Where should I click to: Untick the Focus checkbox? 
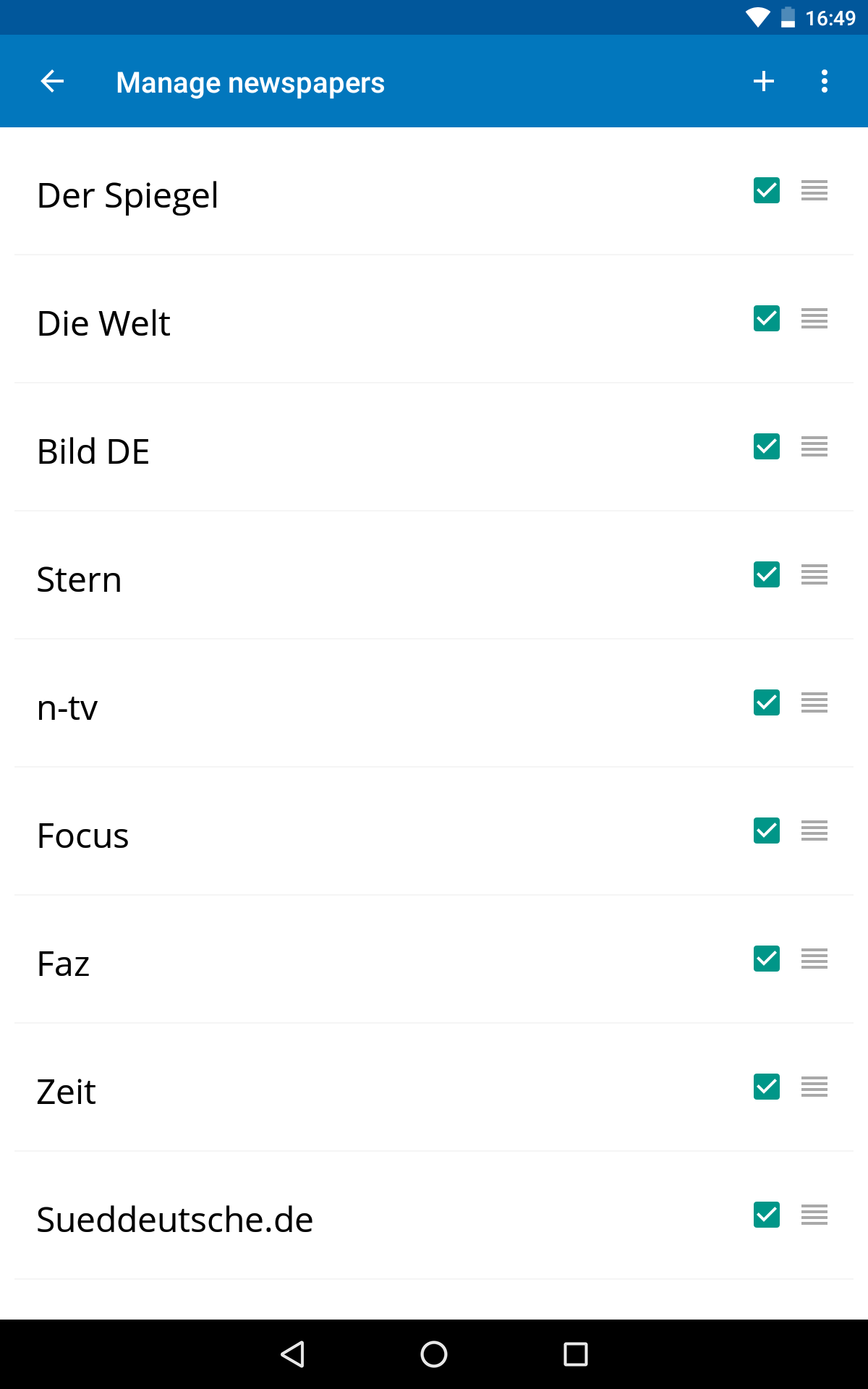click(767, 831)
